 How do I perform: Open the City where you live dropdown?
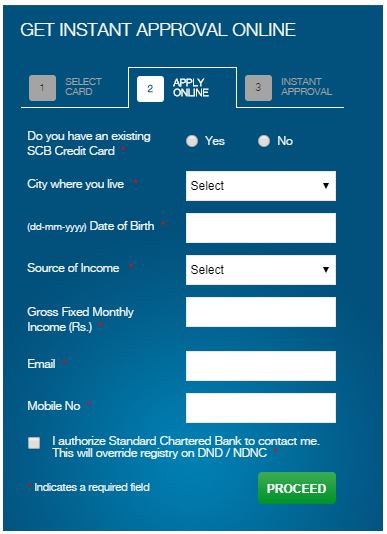point(261,186)
